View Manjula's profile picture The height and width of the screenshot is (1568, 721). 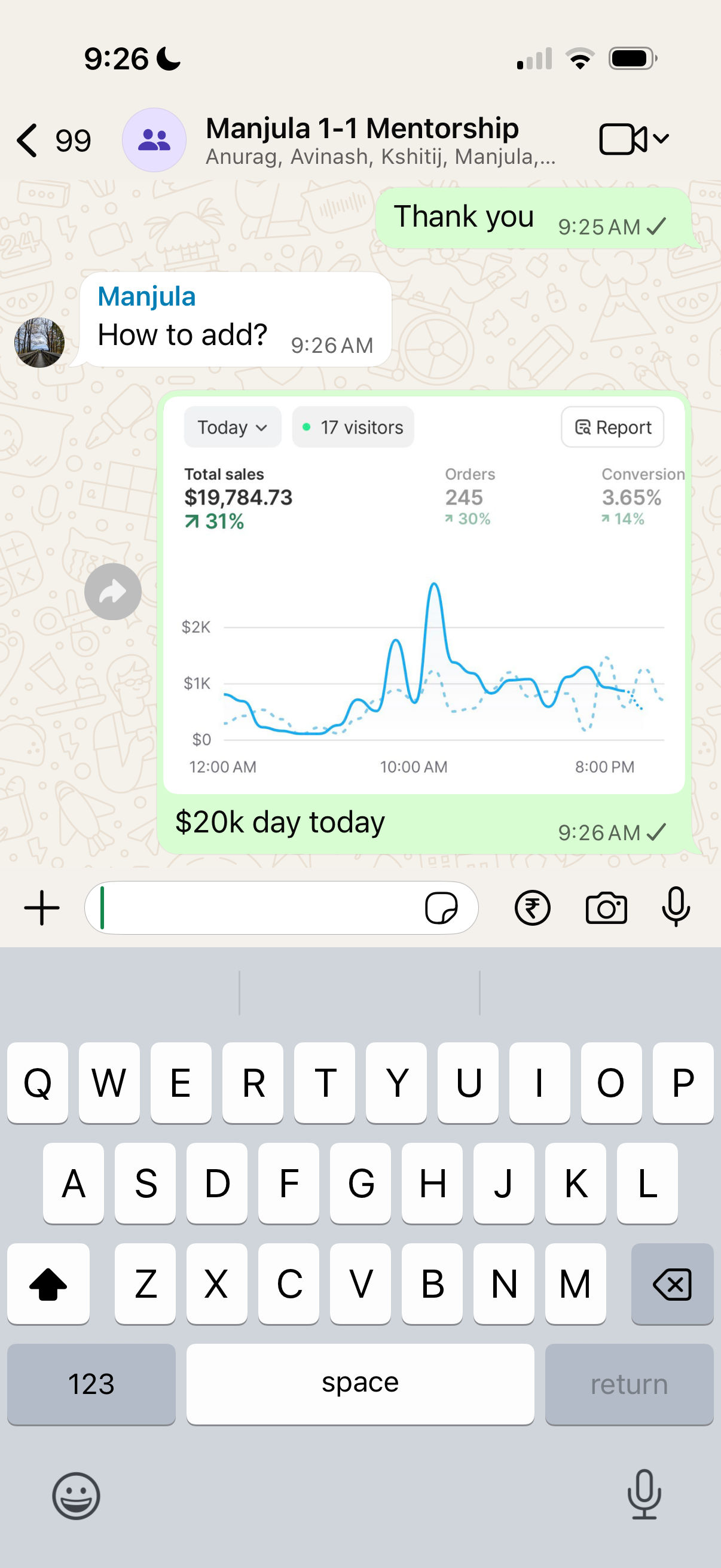pyautogui.click(x=39, y=342)
